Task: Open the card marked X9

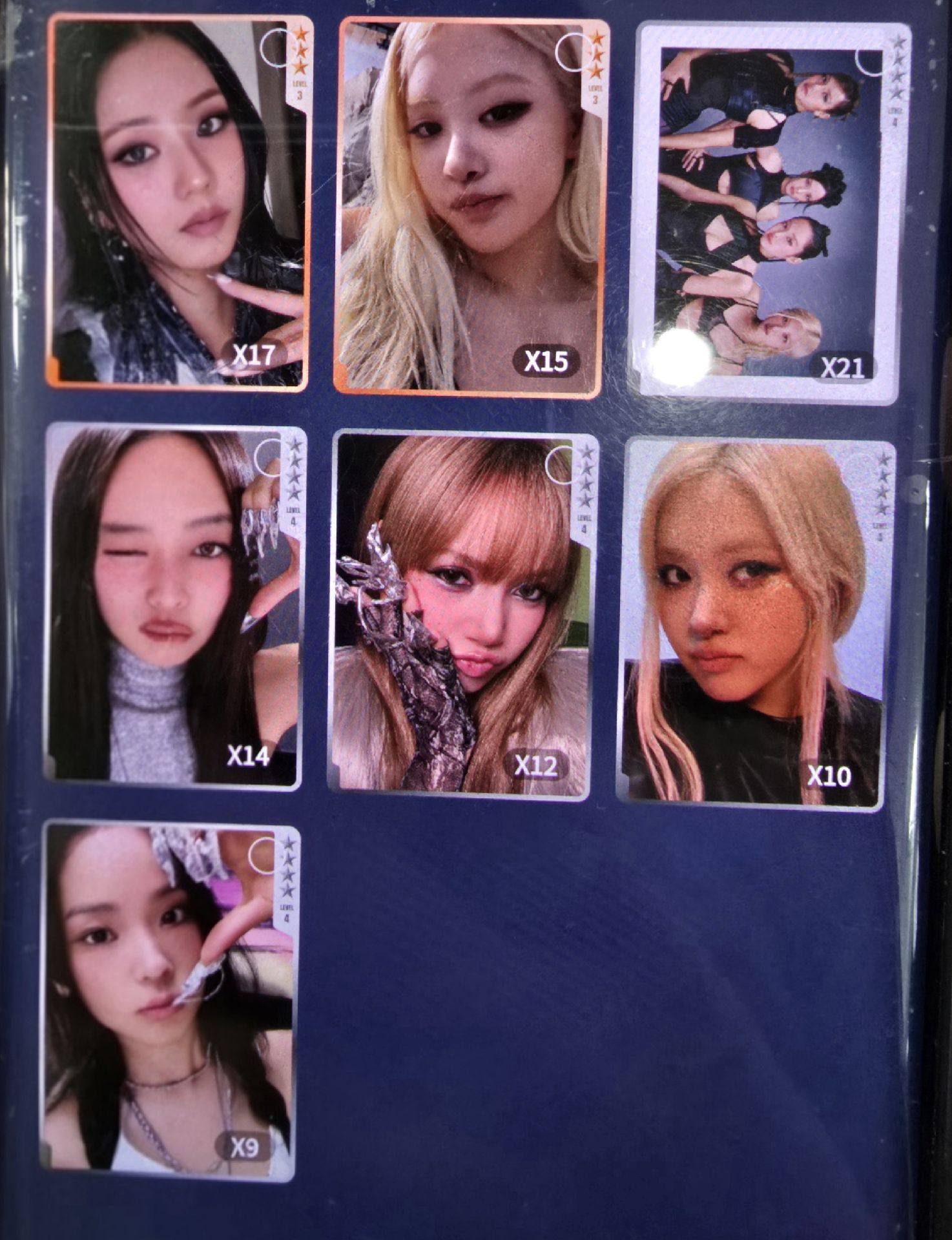Action: click(169, 1001)
